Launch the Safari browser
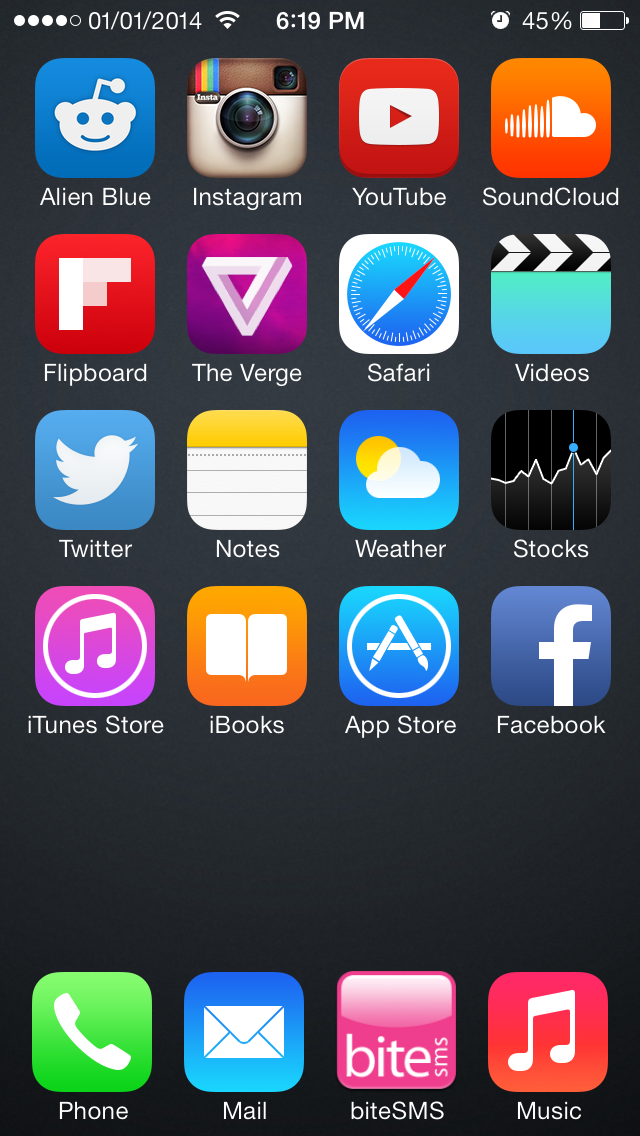Viewport: 640px width, 1136px height. 399,294
